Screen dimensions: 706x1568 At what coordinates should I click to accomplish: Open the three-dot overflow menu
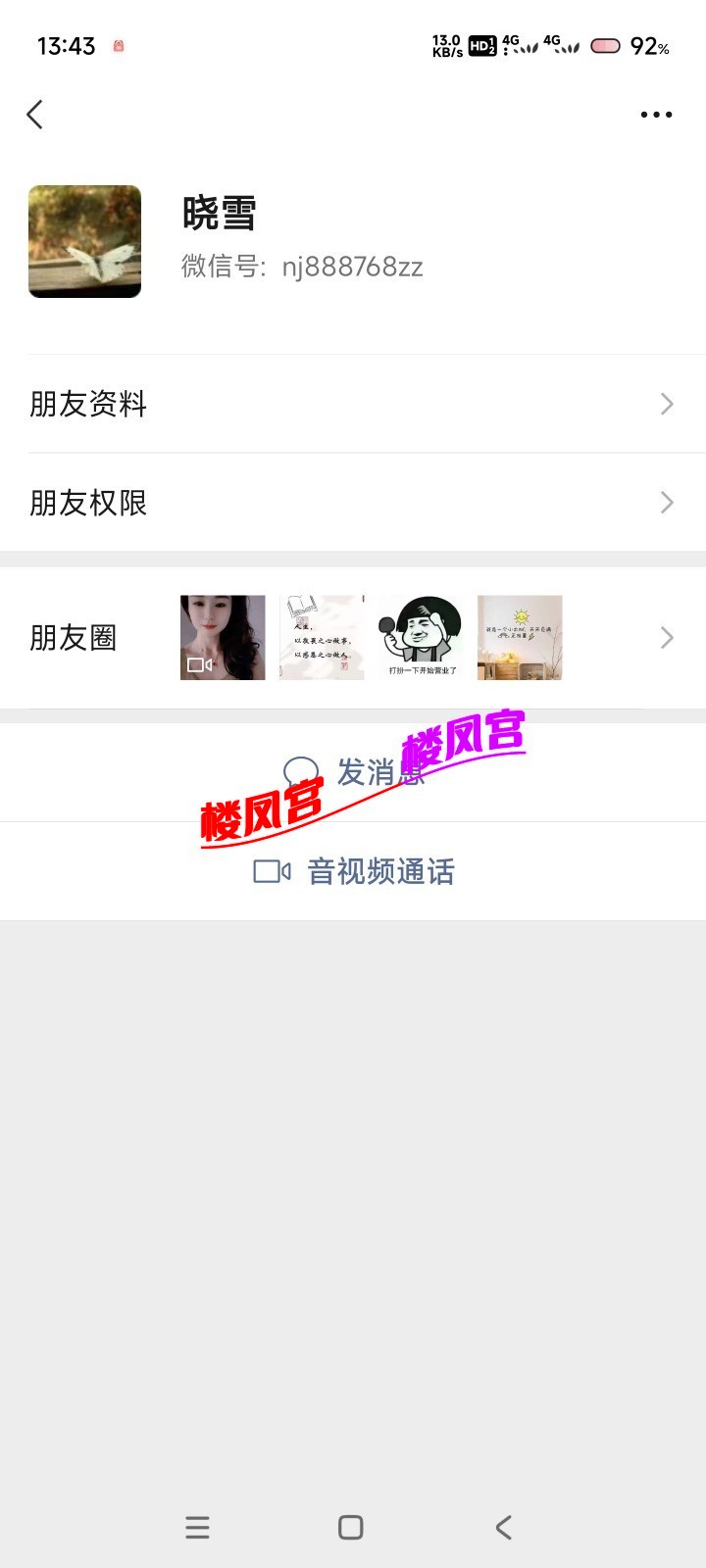pyautogui.click(x=656, y=115)
